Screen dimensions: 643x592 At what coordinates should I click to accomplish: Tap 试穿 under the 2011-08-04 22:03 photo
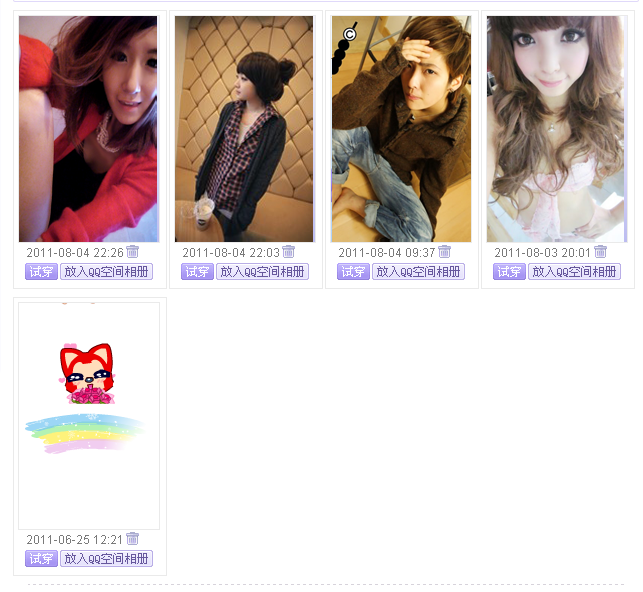[x=197, y=272]
